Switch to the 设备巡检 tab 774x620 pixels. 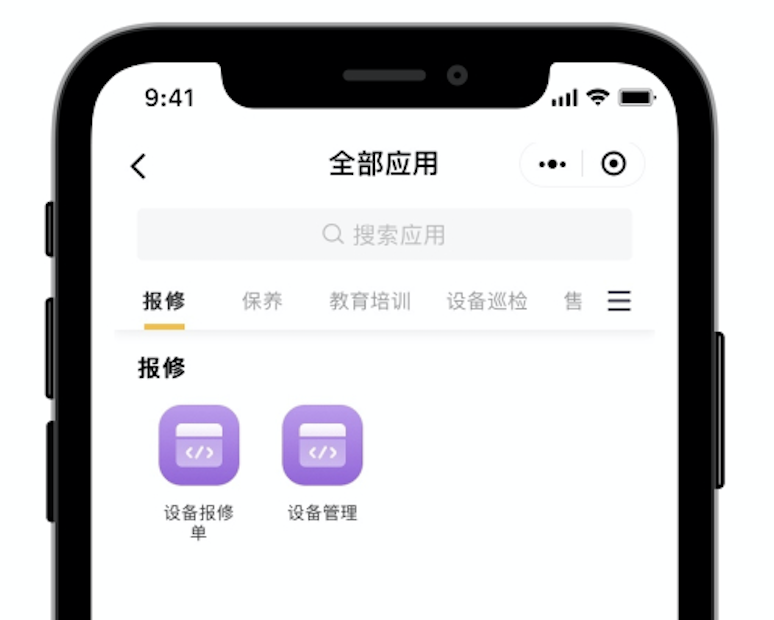(487, 301)
